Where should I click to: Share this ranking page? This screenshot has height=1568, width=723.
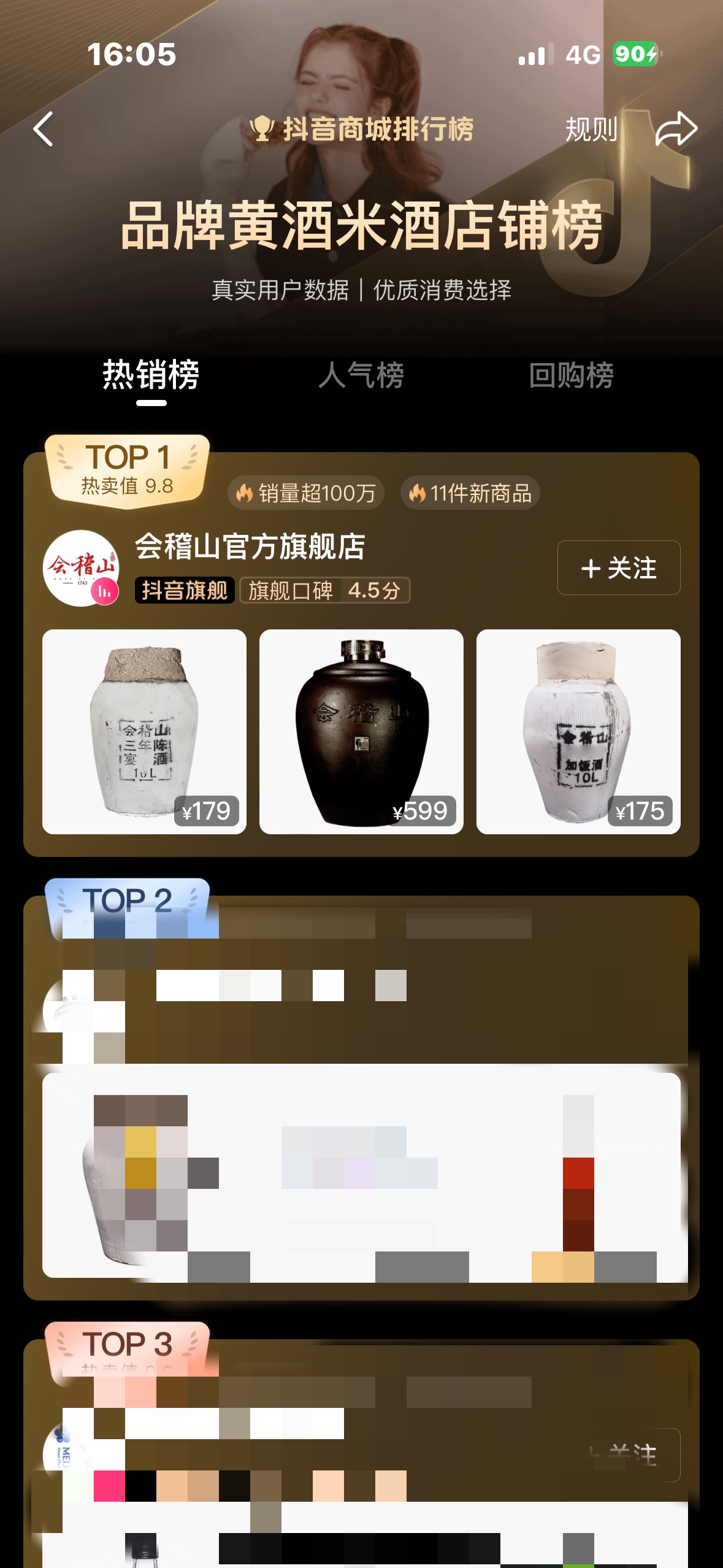676,129
